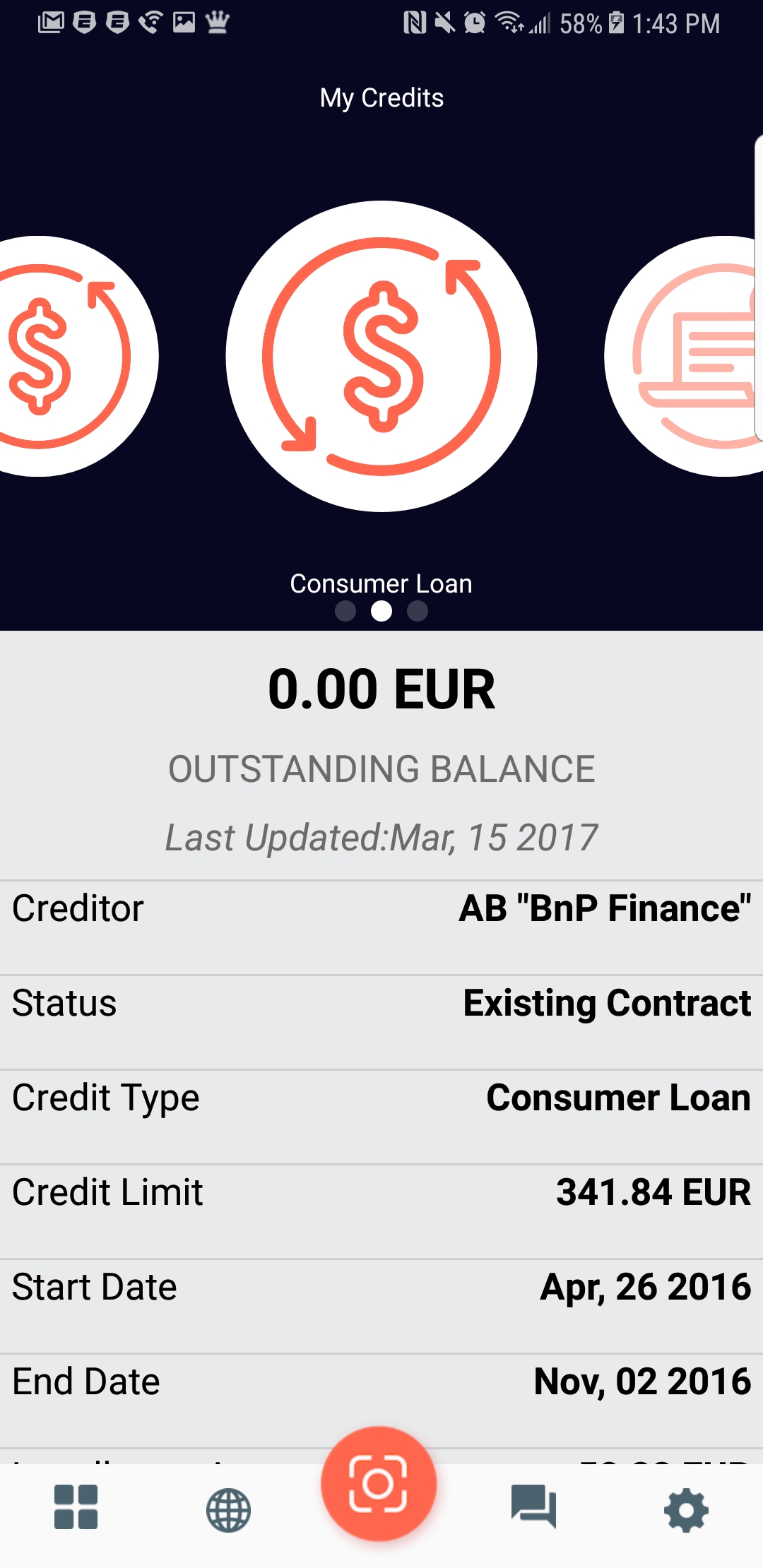Tap the orange scan button
Image resolution: width=763 pixels, height=1568 pixels.
379,1483
